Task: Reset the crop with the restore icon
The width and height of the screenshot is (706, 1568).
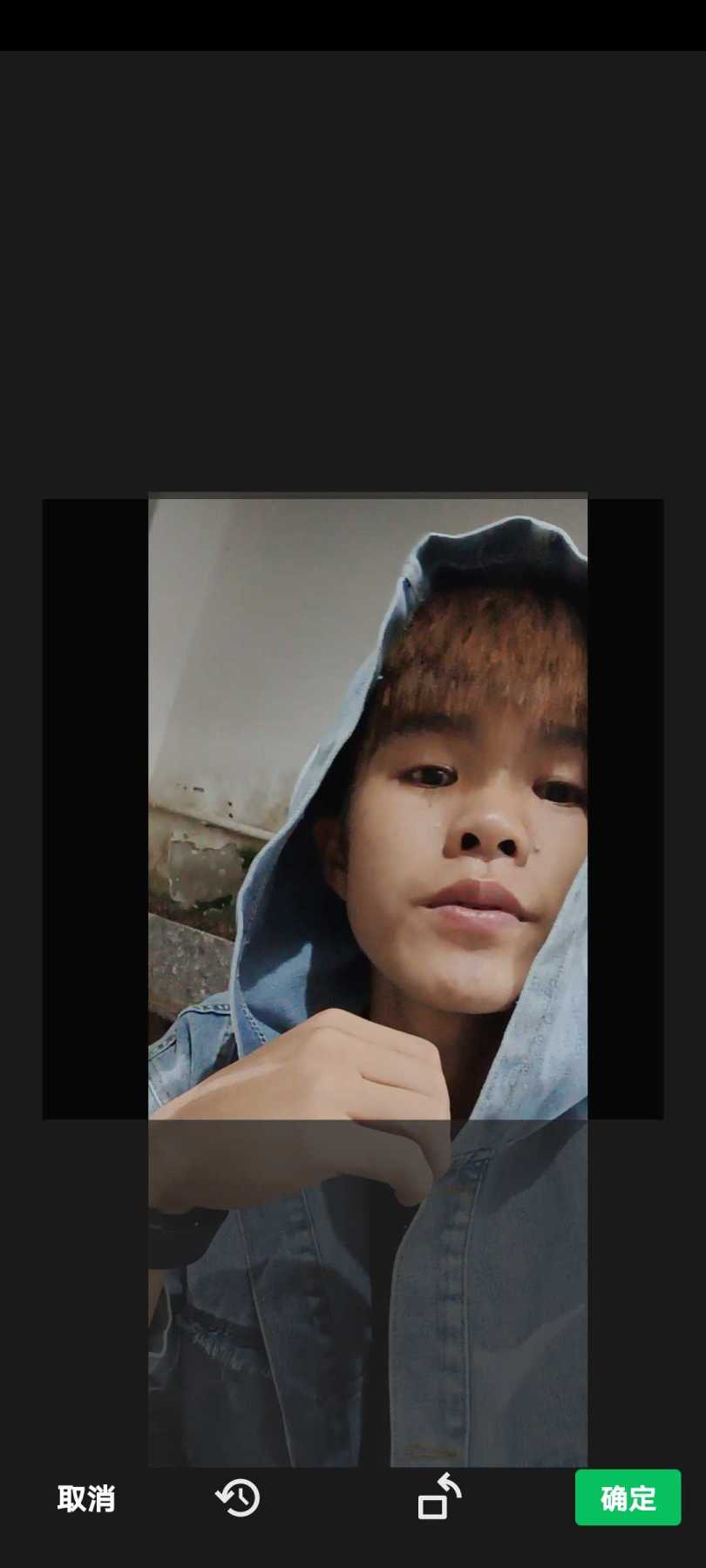Action: 238,1498
